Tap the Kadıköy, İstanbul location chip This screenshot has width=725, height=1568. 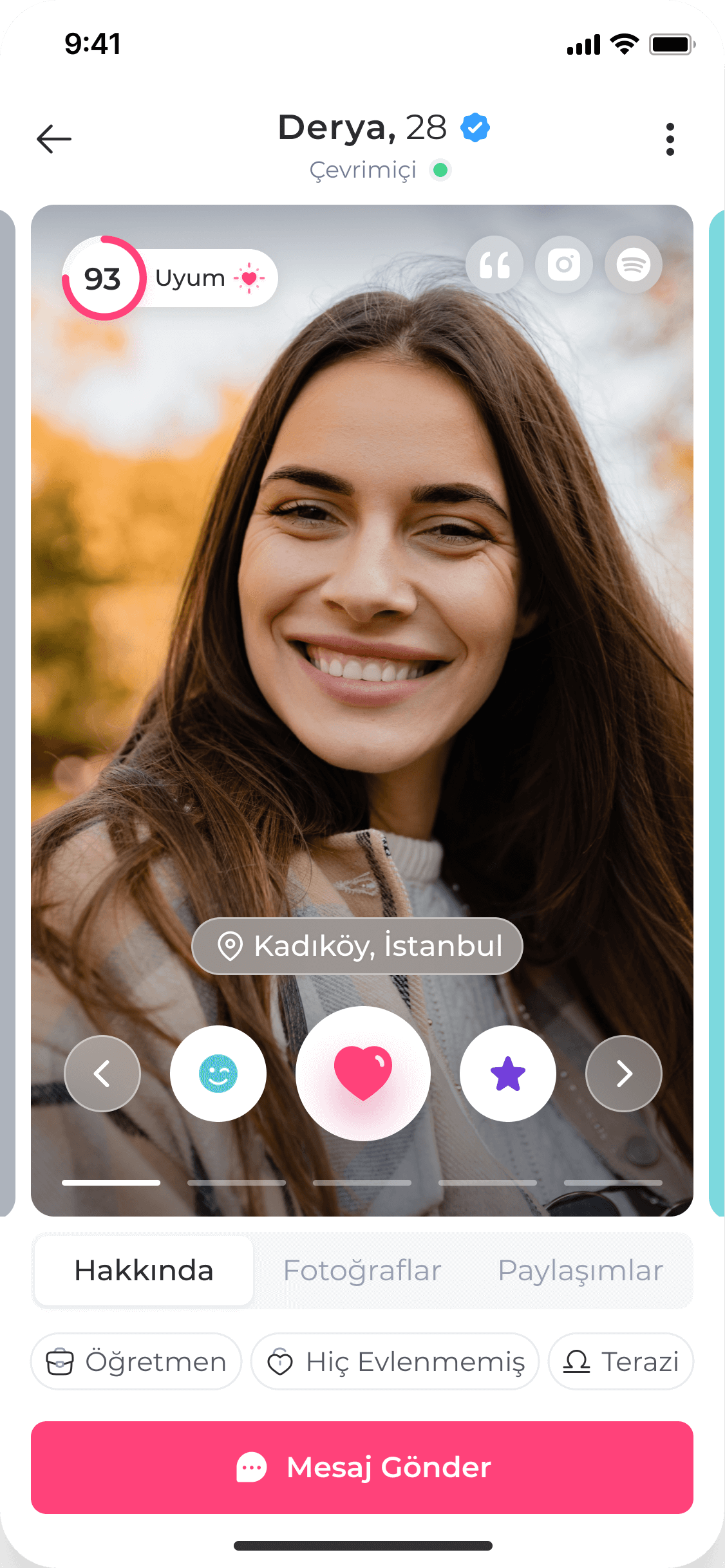(x=357, y=946)
